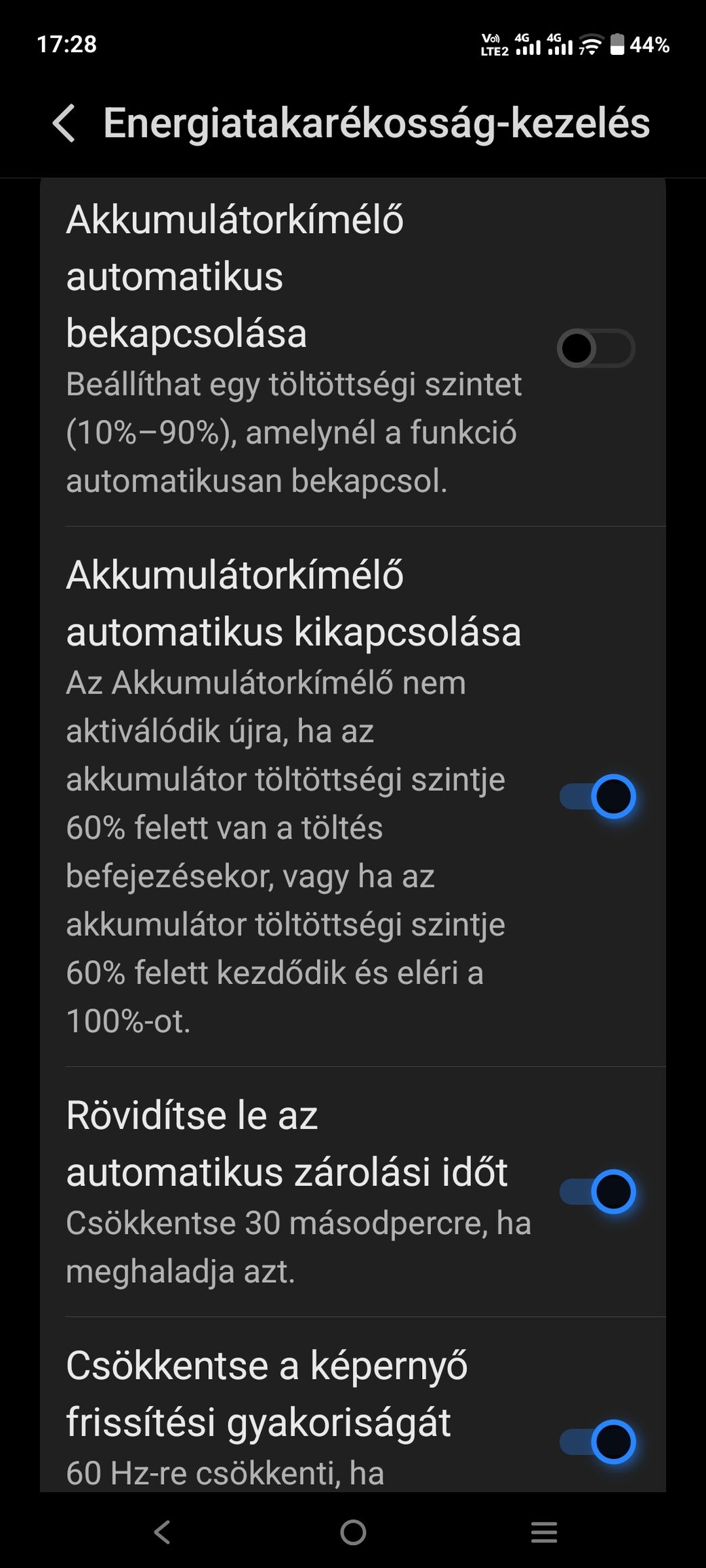Tap the system home button
Image resolution: width=706 pixels, height=1568 pixels.
tap(353, 1532)
